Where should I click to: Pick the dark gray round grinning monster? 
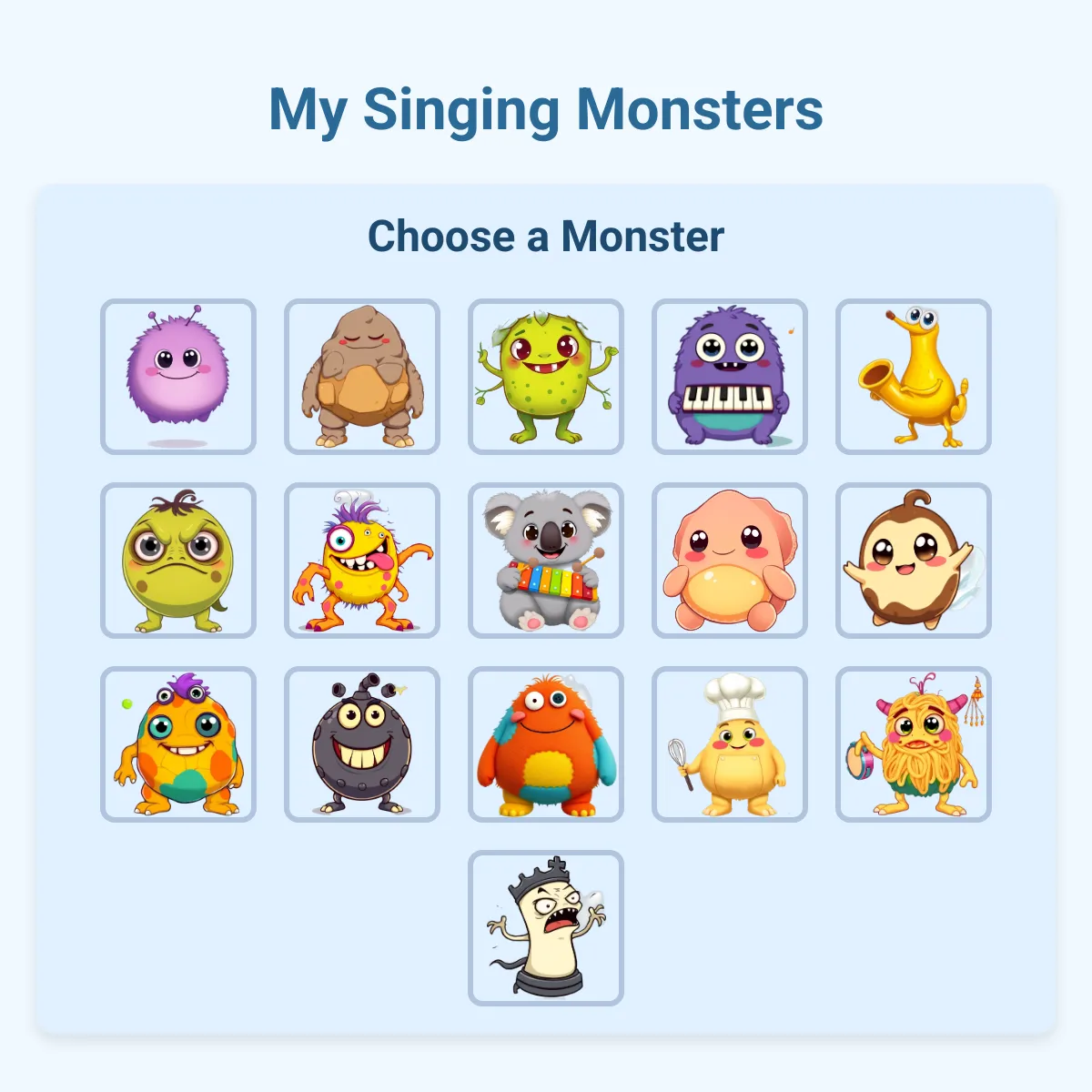click(x=362, y=744)
